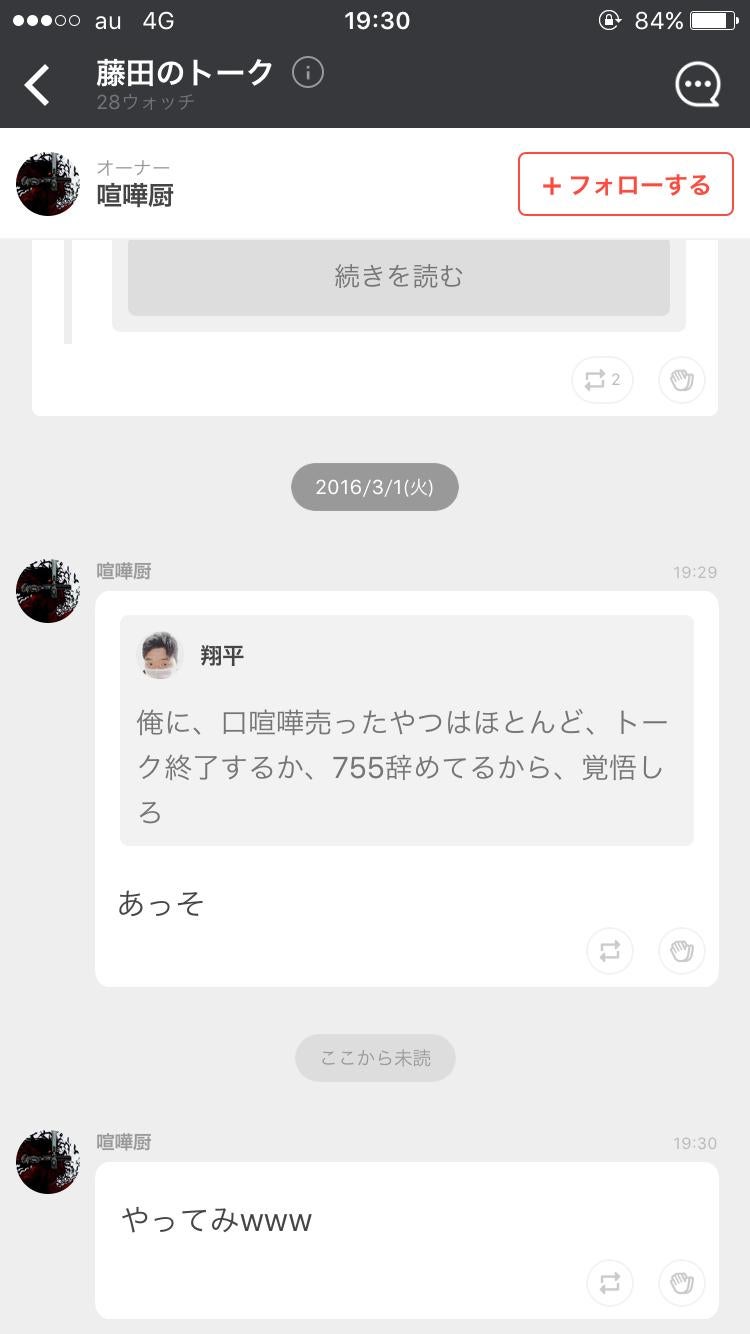Viewport: 750px width, 1334px height.
Task: Open 喧嘩厨's owner profile avatar
Action: coord(47,184)
